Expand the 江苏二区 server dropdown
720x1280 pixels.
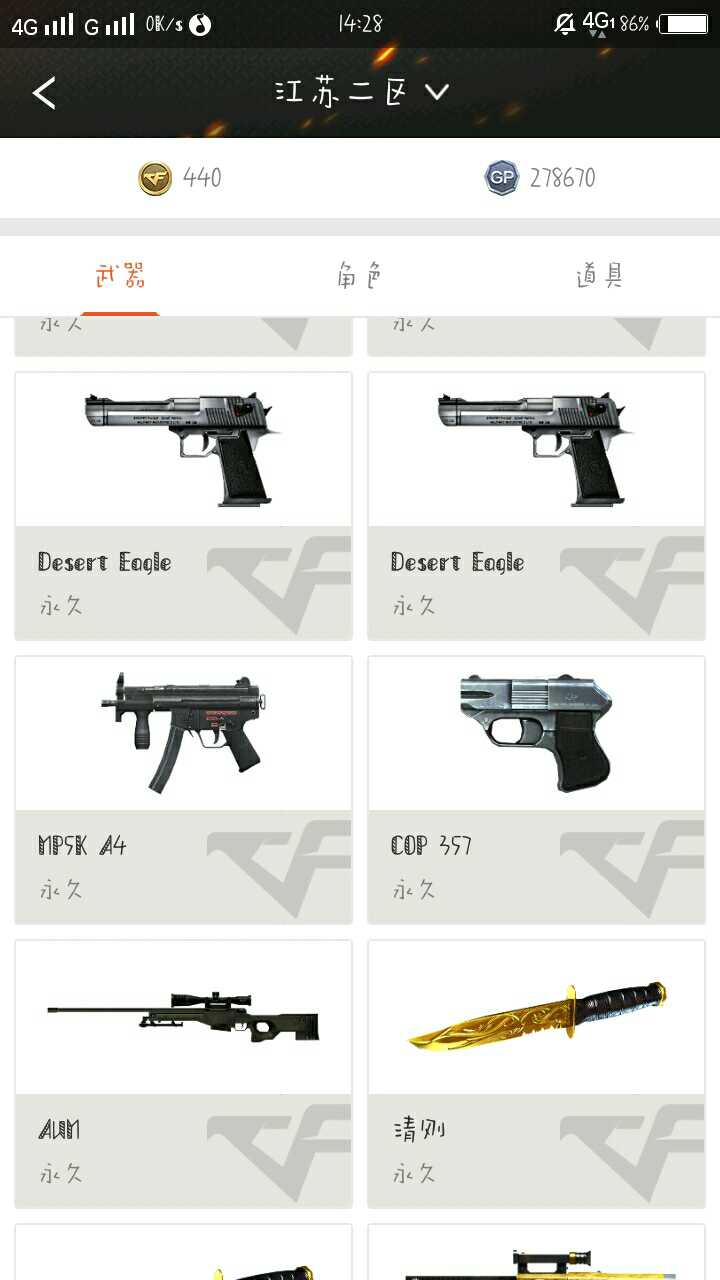click(x=362, y=93)
